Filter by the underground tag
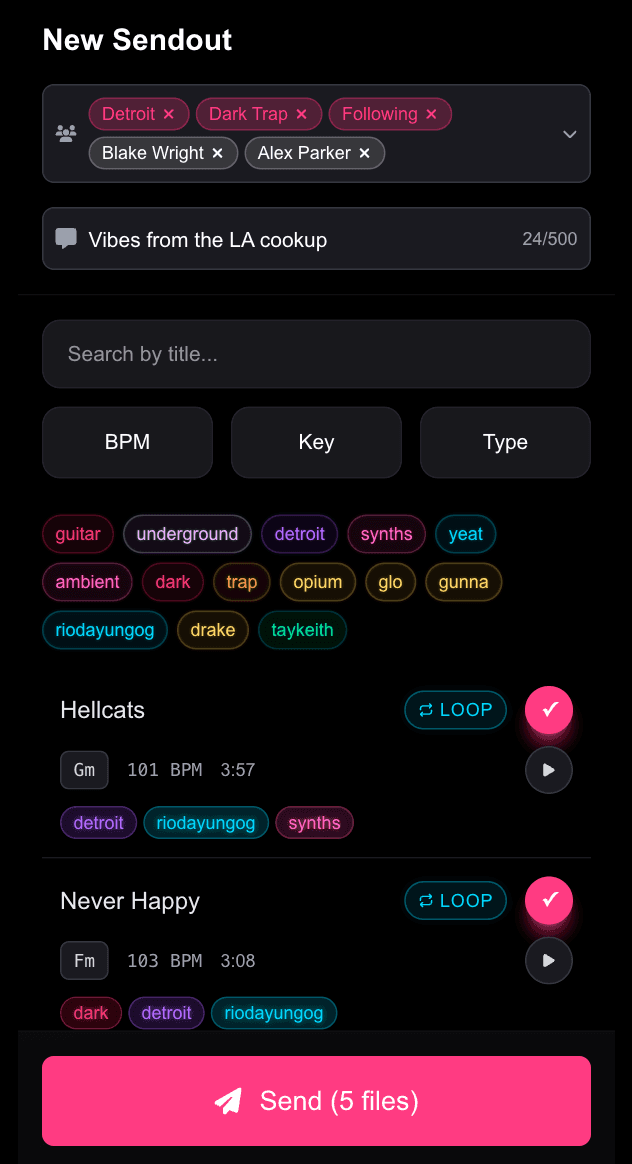Viewport: 632px width, 1164px height. pyautogui.click(x=187, y=534)
